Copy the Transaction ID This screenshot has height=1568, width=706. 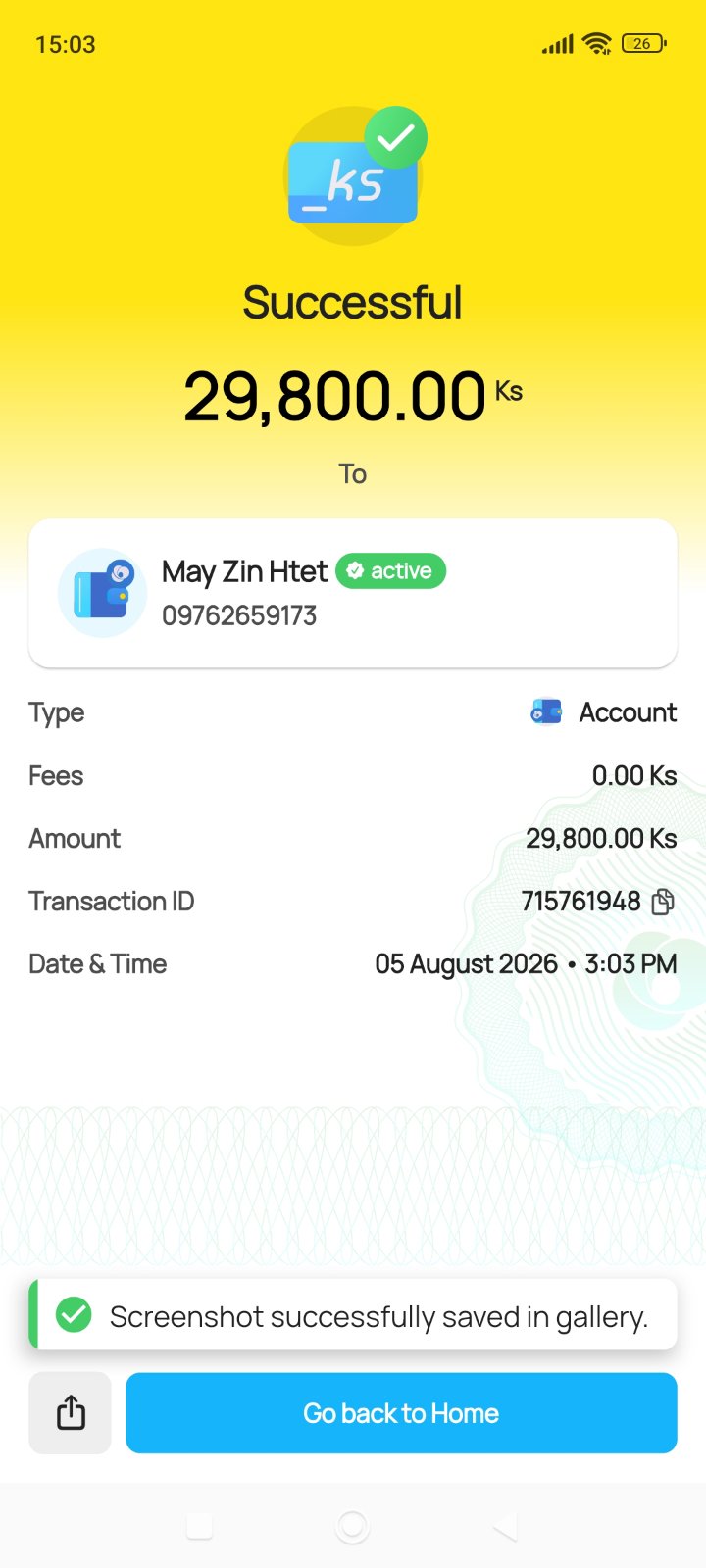(663, 902)
